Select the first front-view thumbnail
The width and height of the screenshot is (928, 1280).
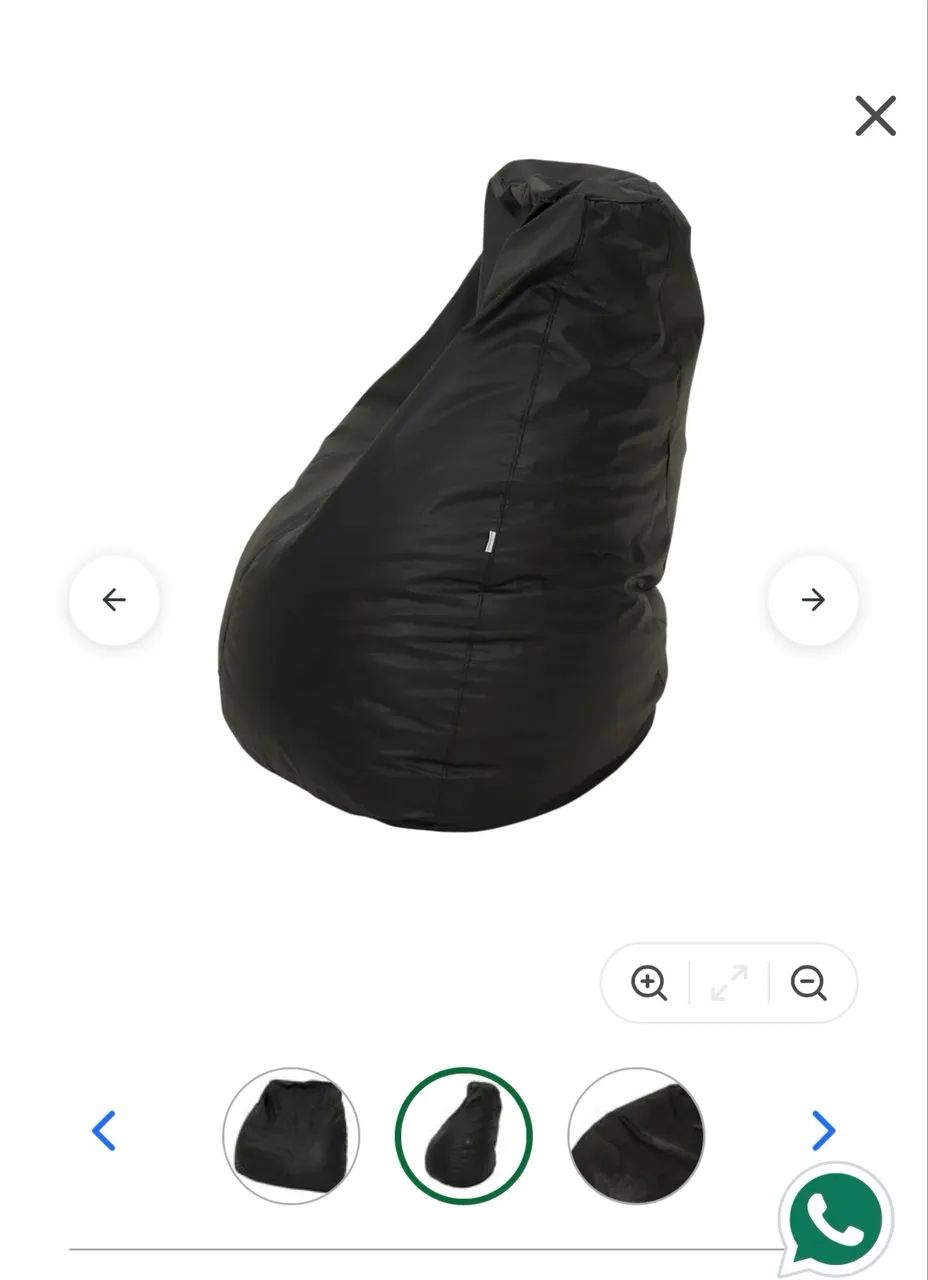(291, 1135)
